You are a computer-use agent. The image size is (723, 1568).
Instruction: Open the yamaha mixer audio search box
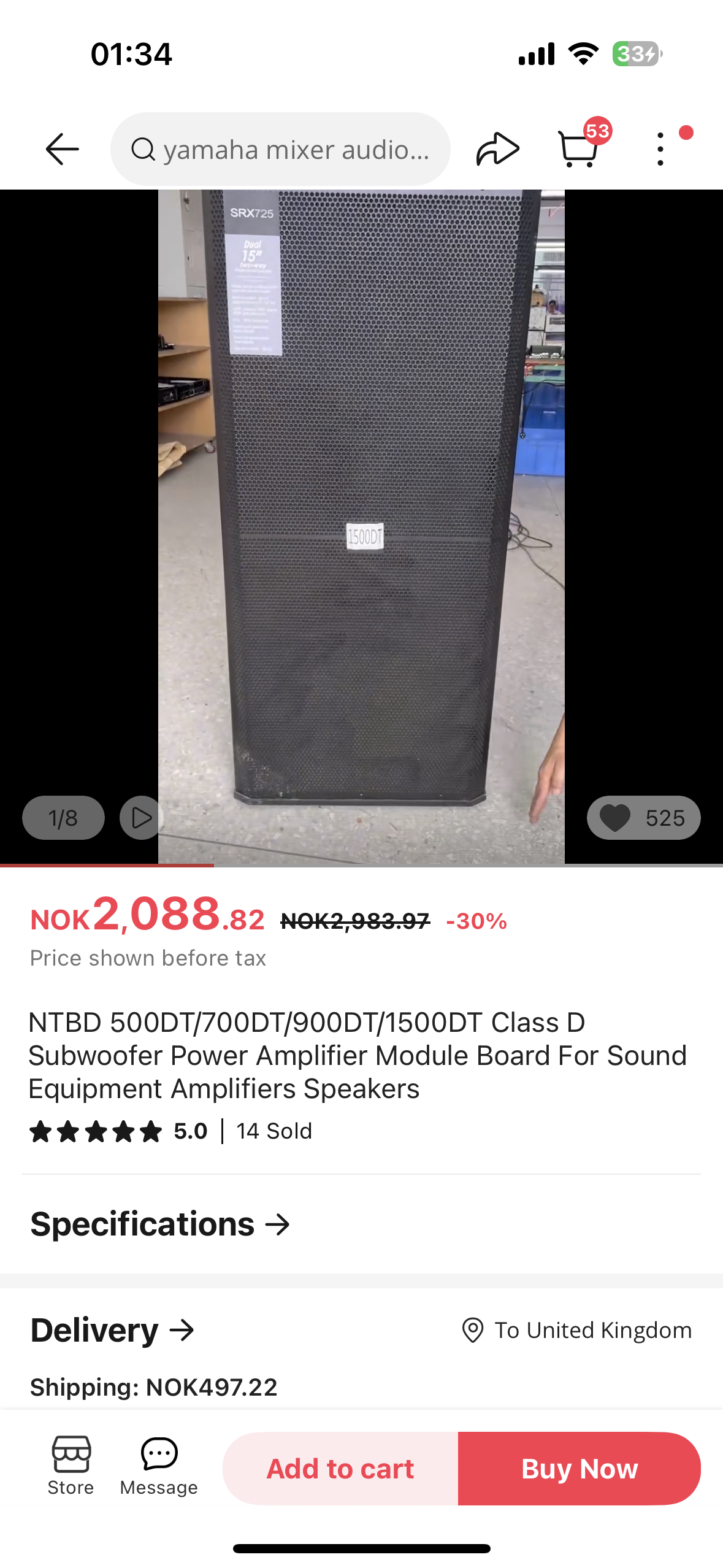[x=280, y=149]
